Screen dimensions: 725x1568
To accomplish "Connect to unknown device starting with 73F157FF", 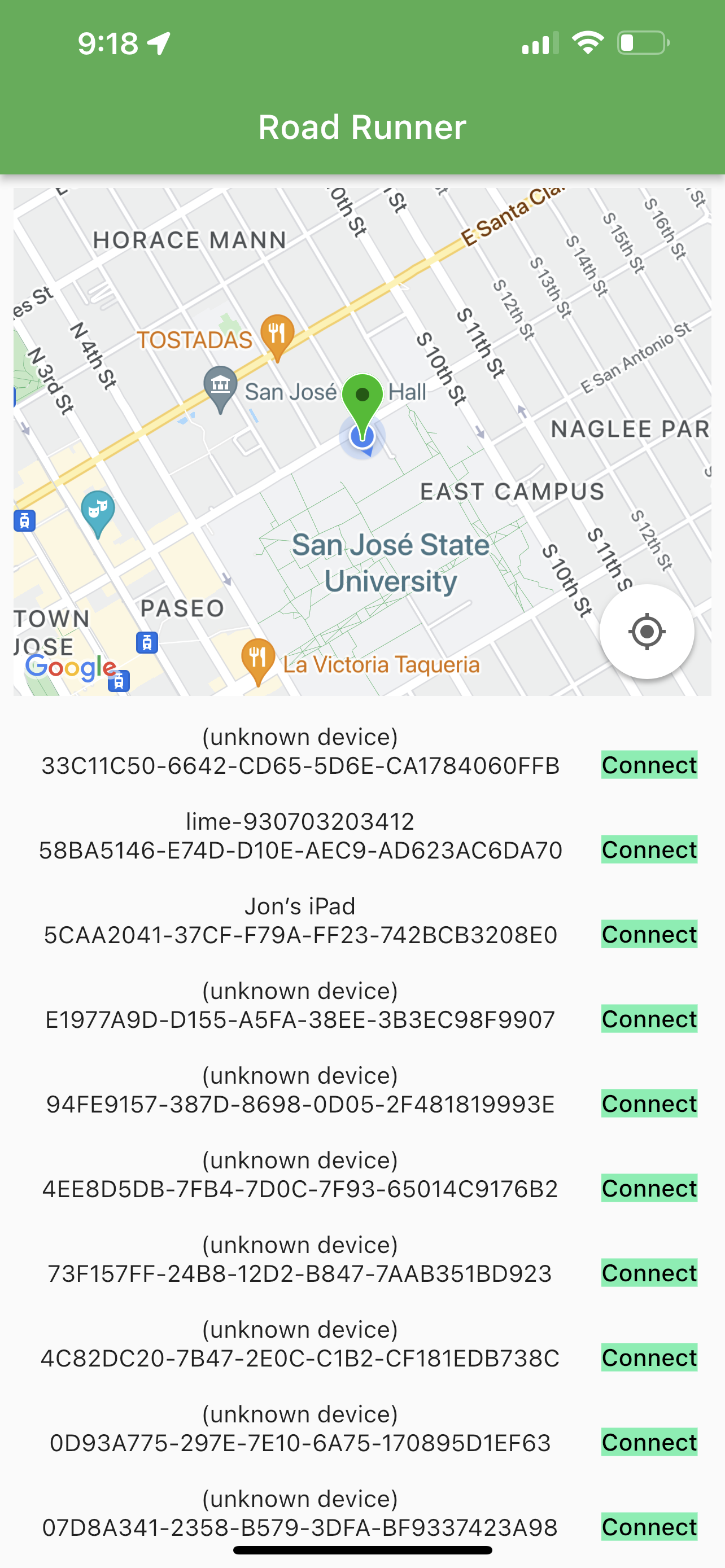I will click(x=649, y=1272).
